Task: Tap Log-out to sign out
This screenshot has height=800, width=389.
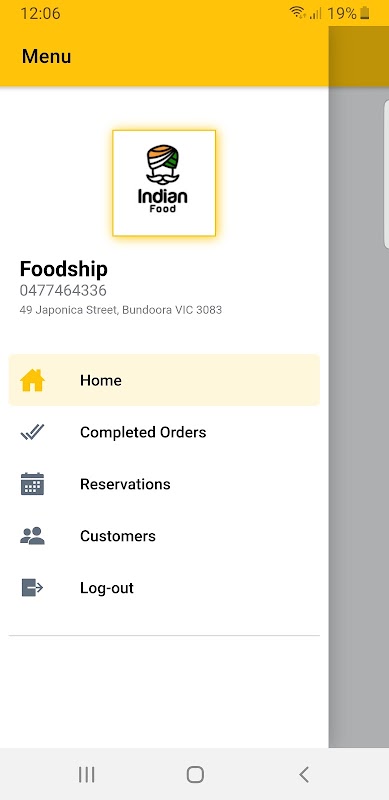Action: pyautogui.click(x=164, y=588)
